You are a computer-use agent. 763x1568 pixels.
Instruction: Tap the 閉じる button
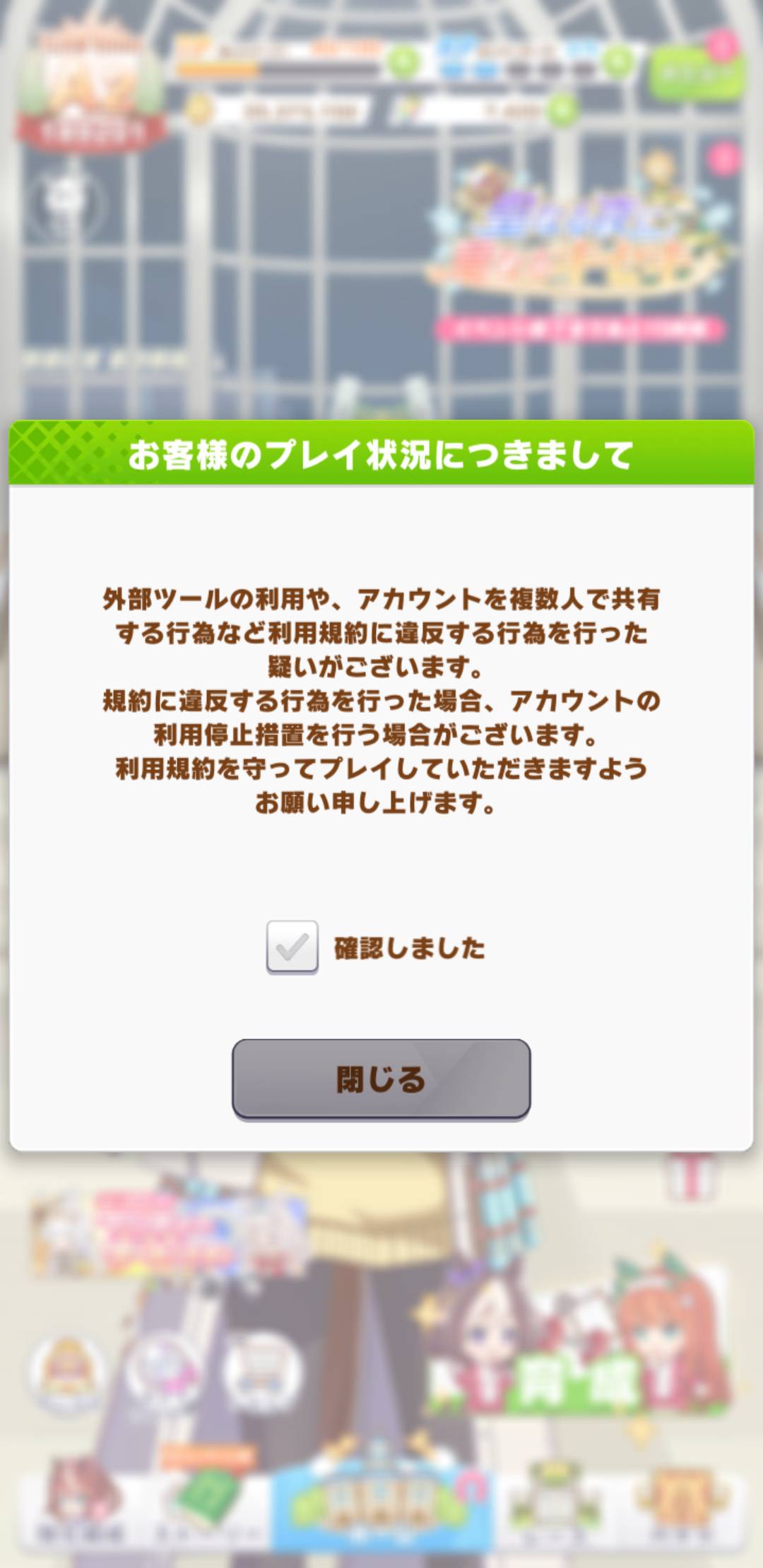[x=381, y=1079]
